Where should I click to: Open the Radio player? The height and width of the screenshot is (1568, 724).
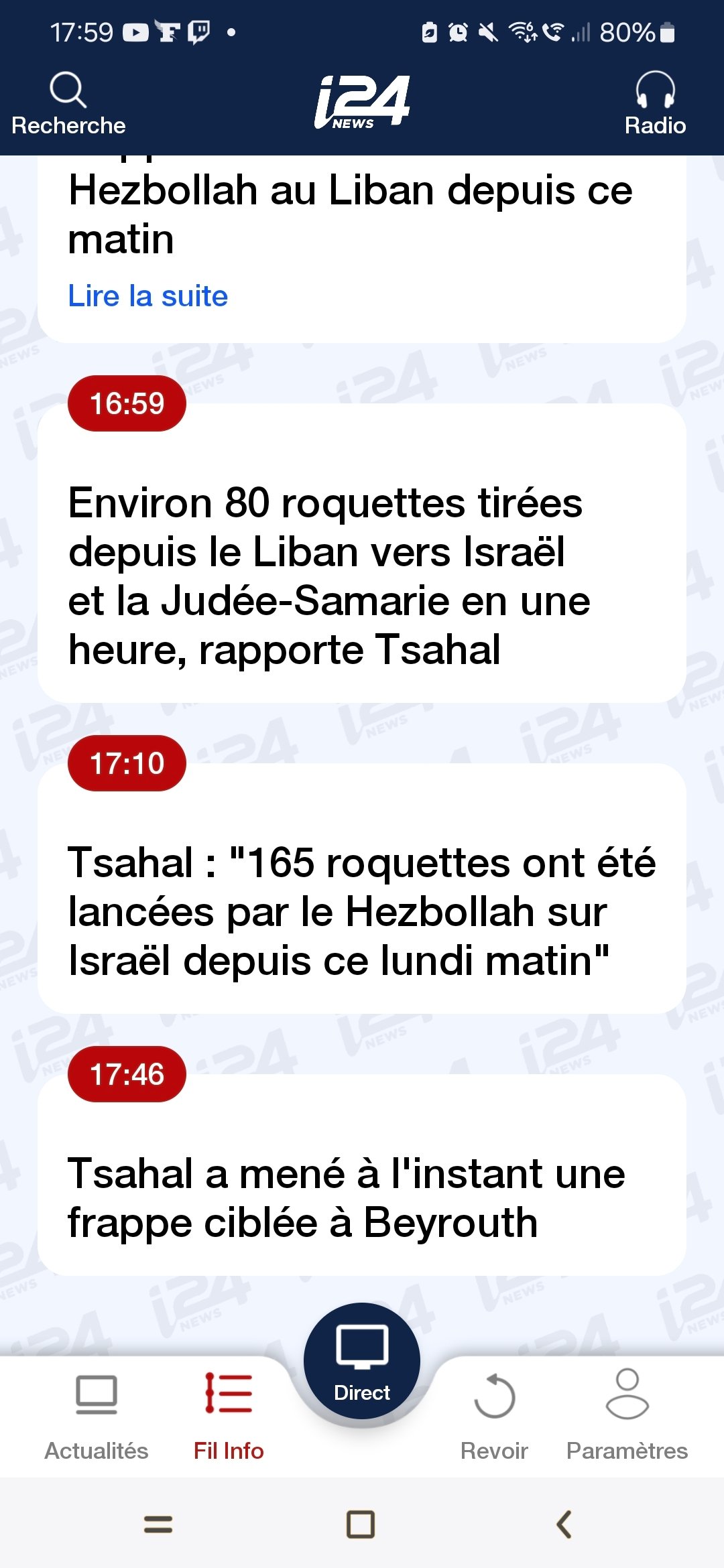[655, 104]
